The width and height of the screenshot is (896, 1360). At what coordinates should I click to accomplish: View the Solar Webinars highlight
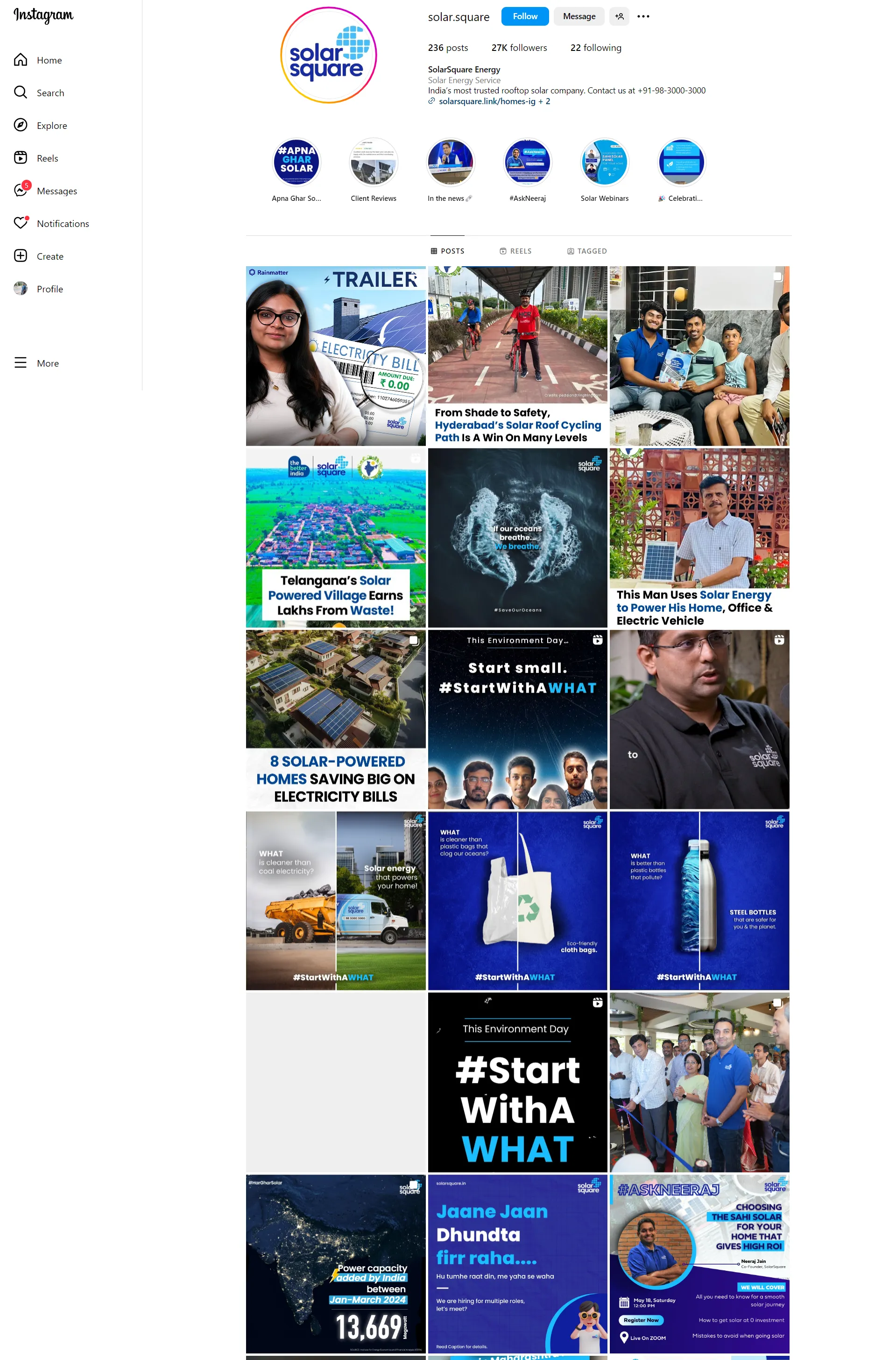click(x=604, y=162)
